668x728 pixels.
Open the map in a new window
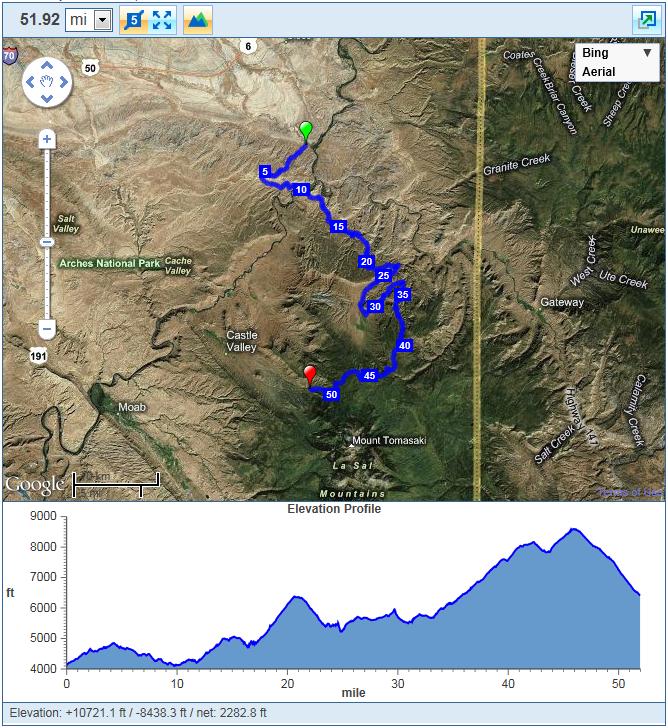point(647,20)
